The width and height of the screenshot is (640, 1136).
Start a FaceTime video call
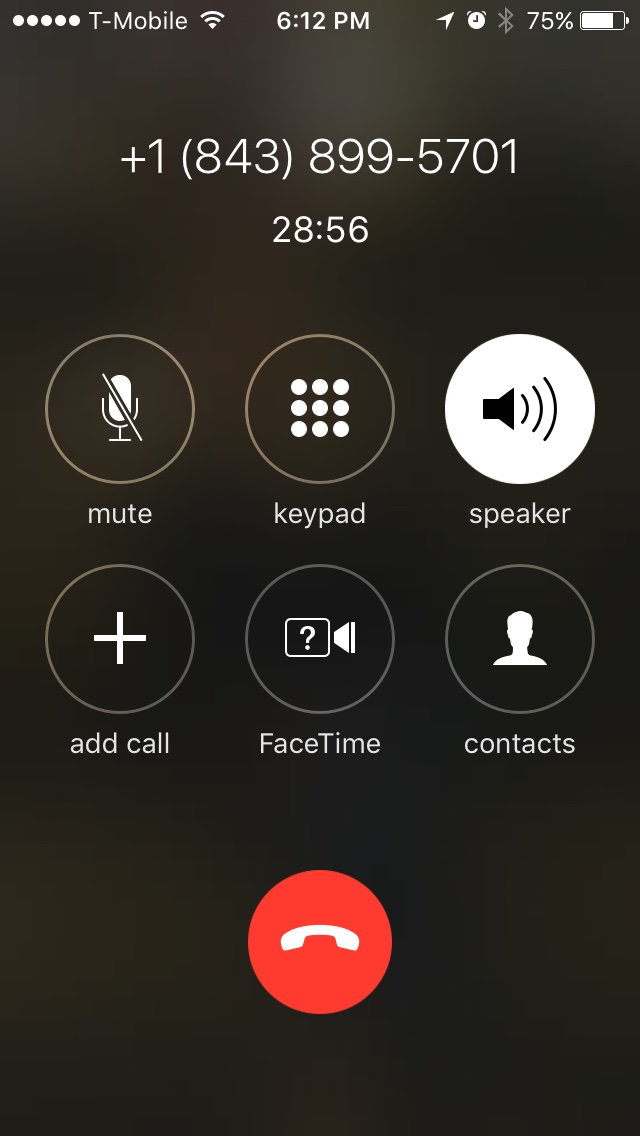(x=320, y=639)
